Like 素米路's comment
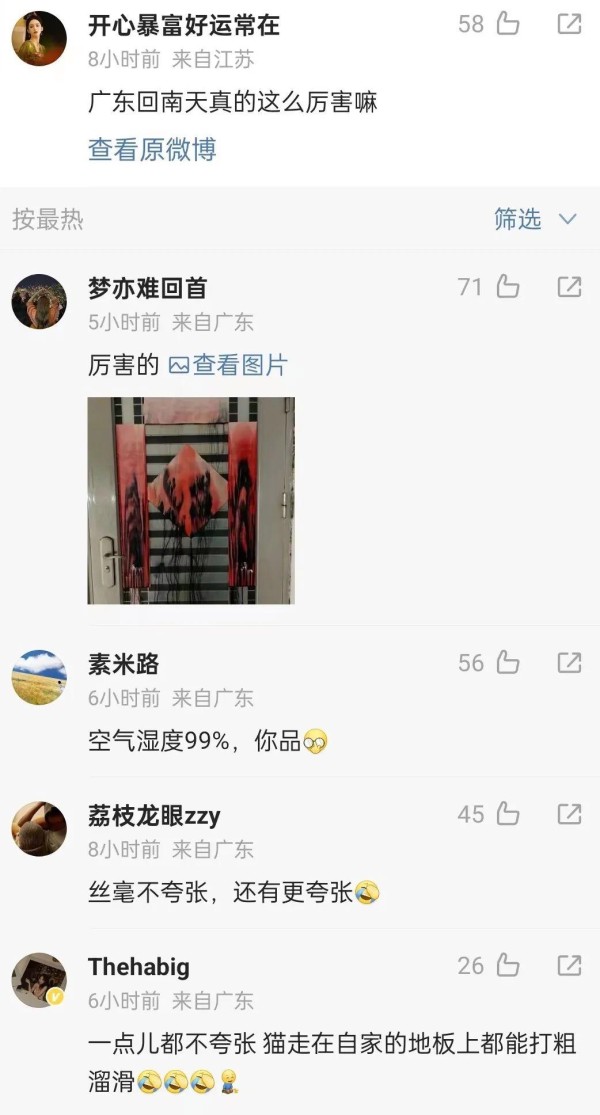 (x=507, y=663)
